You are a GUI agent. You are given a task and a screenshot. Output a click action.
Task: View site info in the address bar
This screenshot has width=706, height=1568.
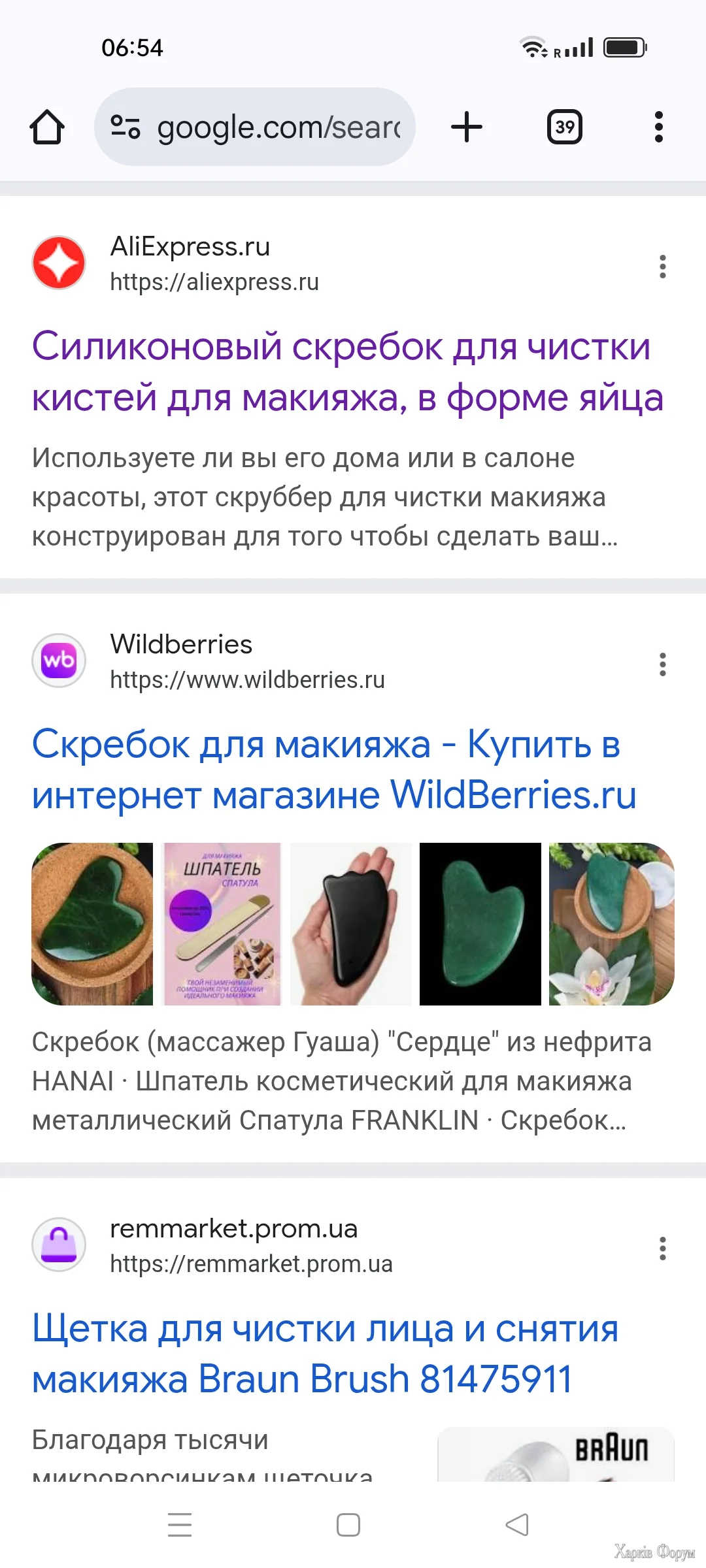click(125, 127)
